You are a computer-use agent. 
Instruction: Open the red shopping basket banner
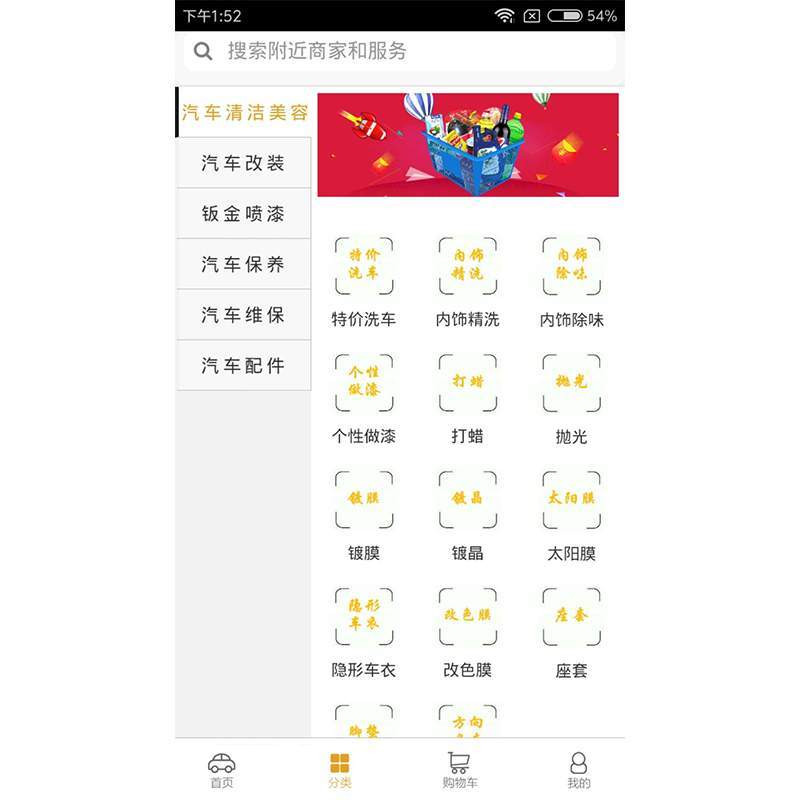tap(468, 145)
